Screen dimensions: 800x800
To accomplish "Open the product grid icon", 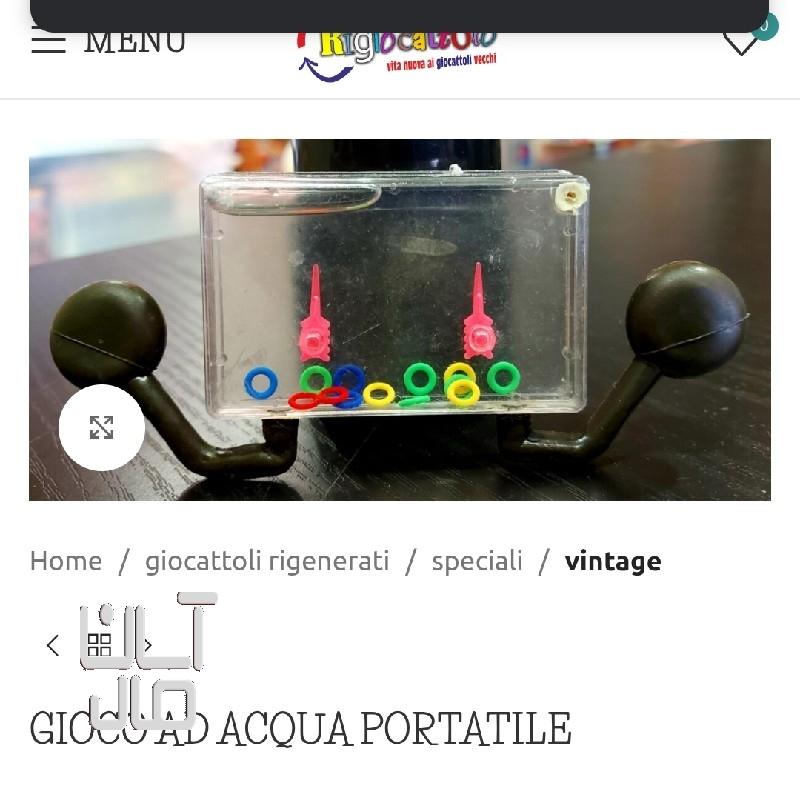I will click(99, 645).
